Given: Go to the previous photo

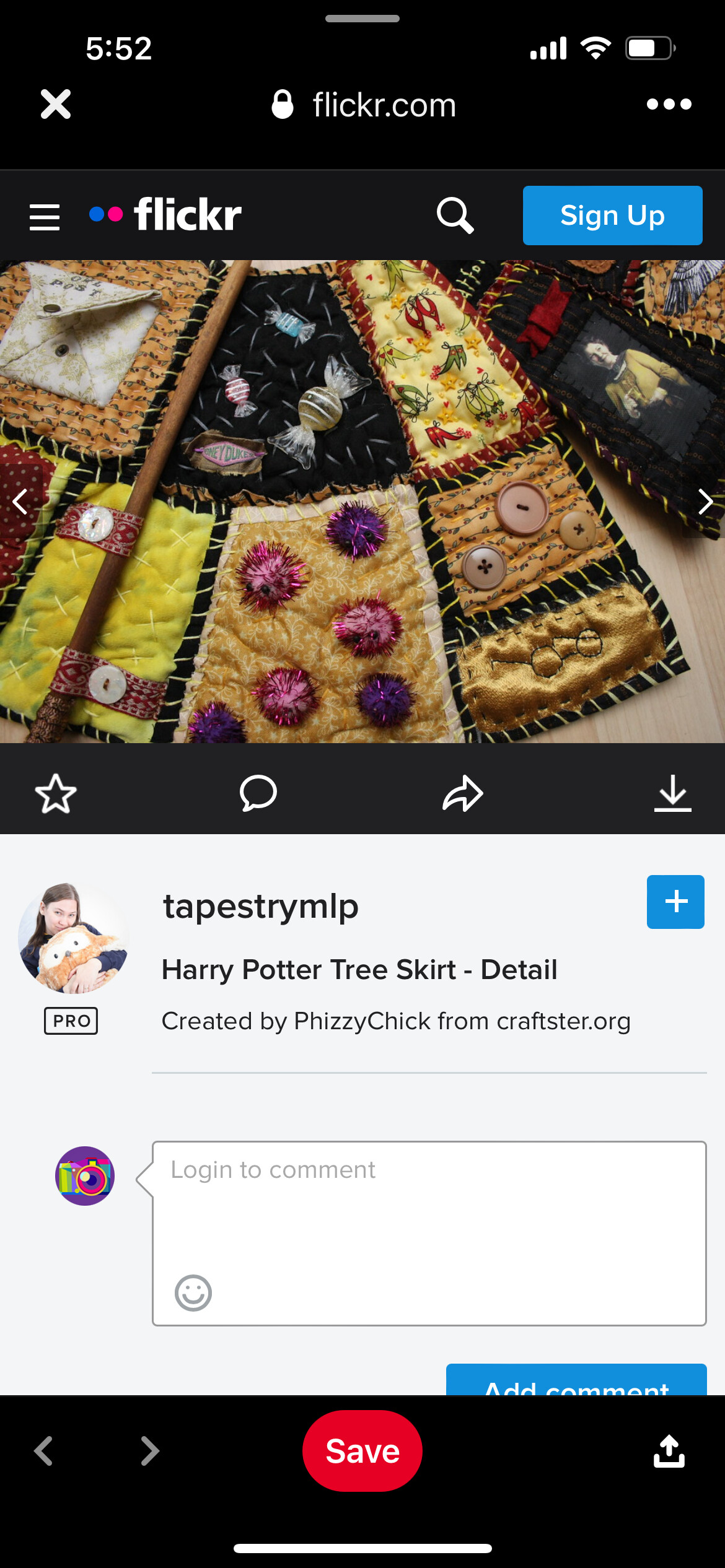Looking at the screenshot, I should [20, 502].
